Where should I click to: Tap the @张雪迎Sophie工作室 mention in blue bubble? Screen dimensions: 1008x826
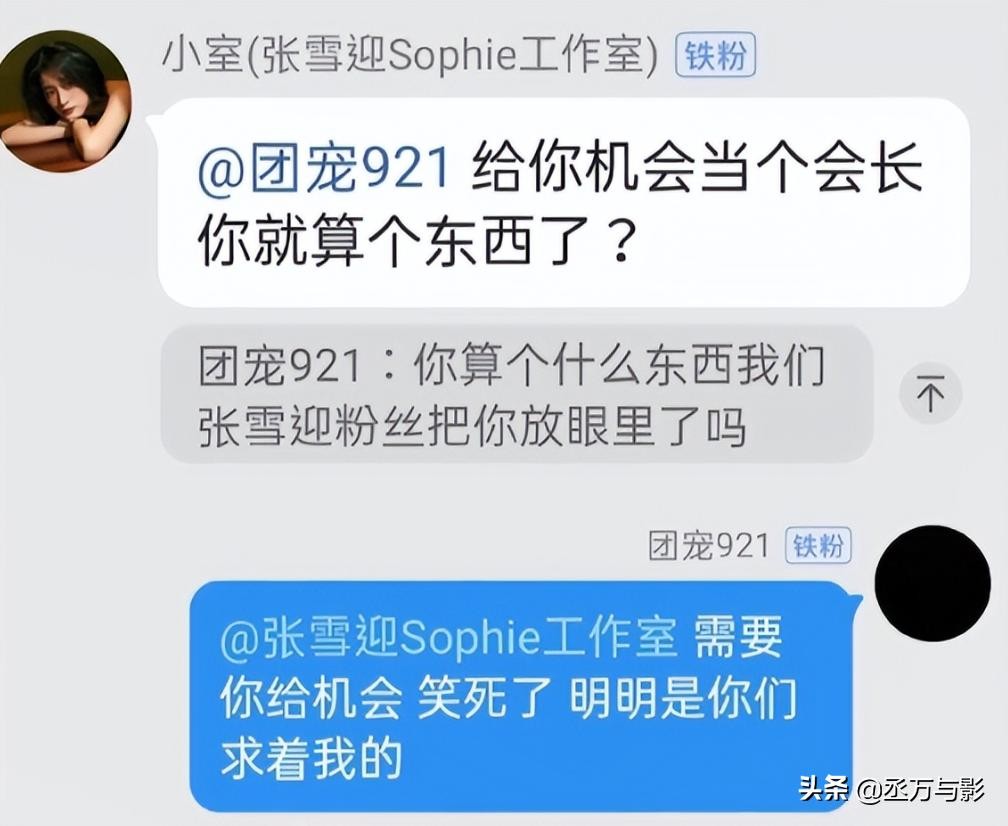pyautogui.click(x=450, y=637)
